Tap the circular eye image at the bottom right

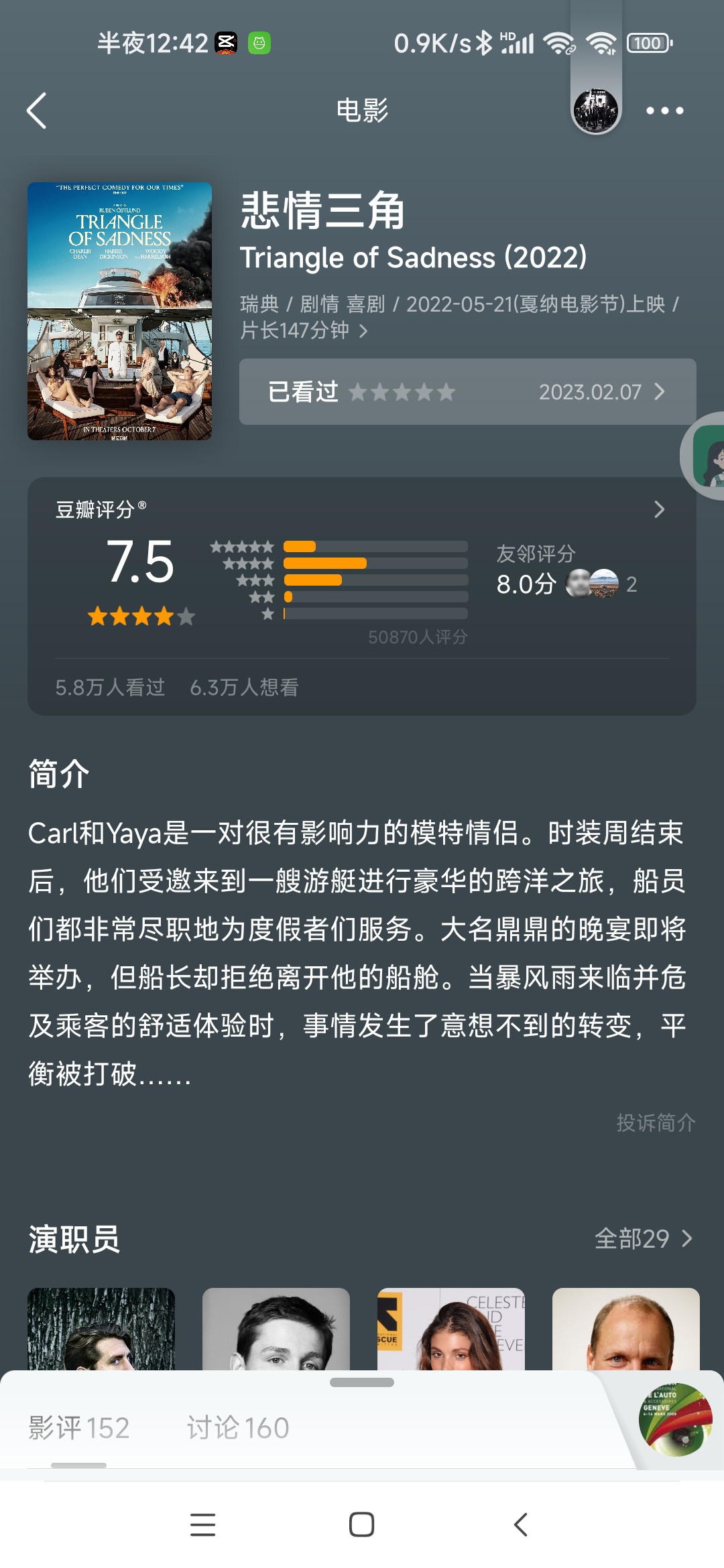pyautogui.click(x=675, y=1420)
